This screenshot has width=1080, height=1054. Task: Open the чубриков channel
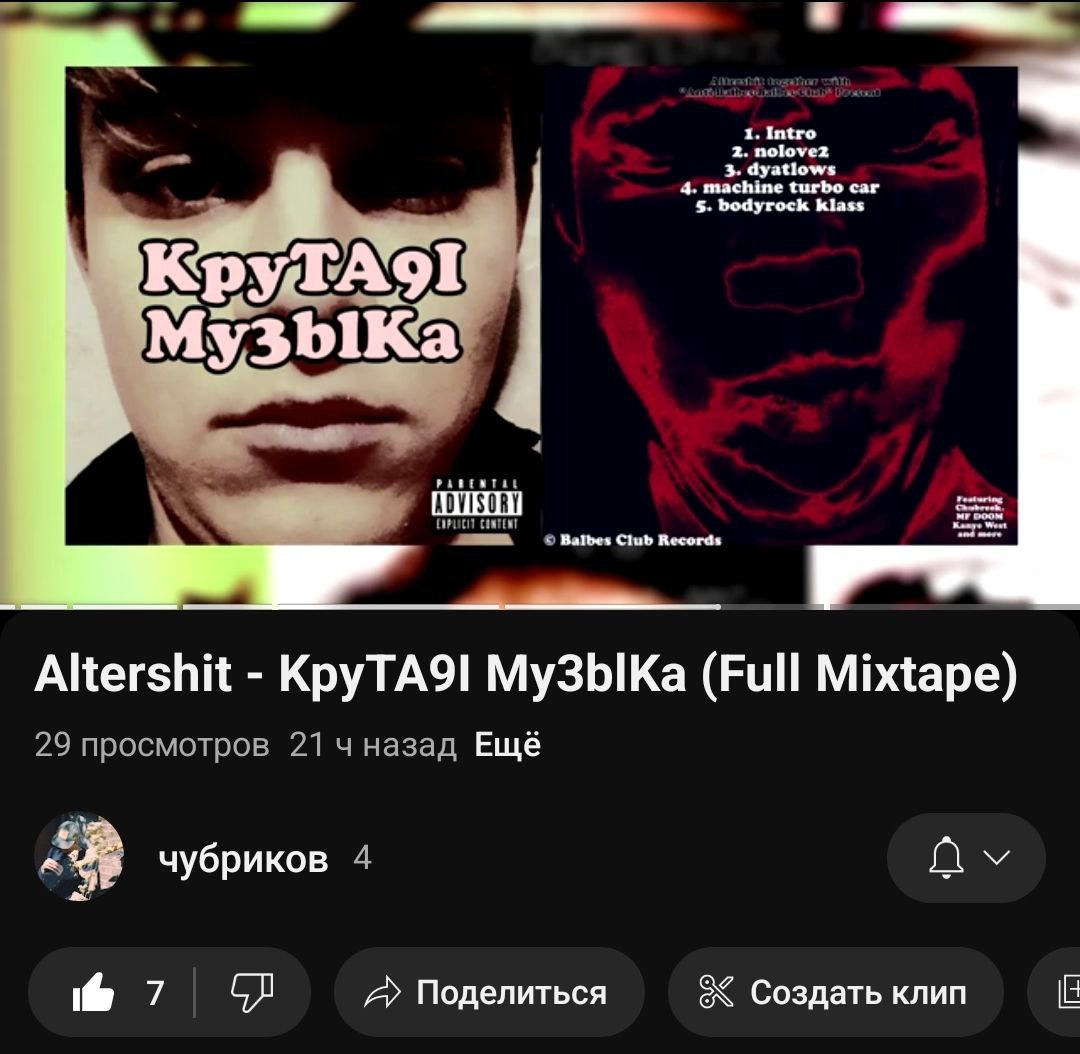pos(243,858)
